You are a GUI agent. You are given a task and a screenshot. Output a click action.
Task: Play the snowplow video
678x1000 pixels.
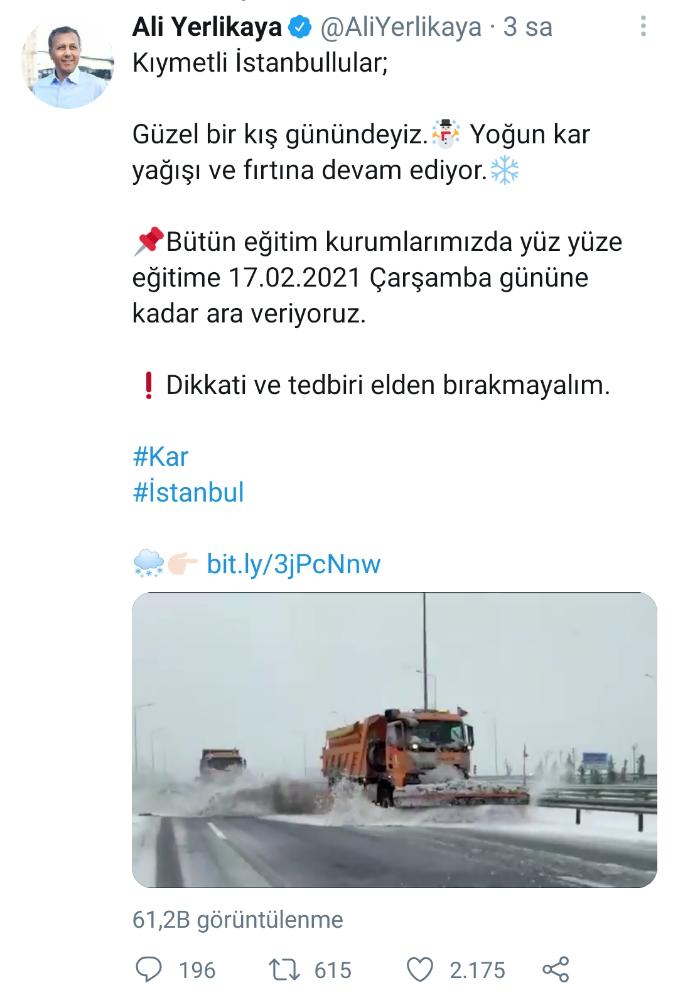tap(394, 739)
